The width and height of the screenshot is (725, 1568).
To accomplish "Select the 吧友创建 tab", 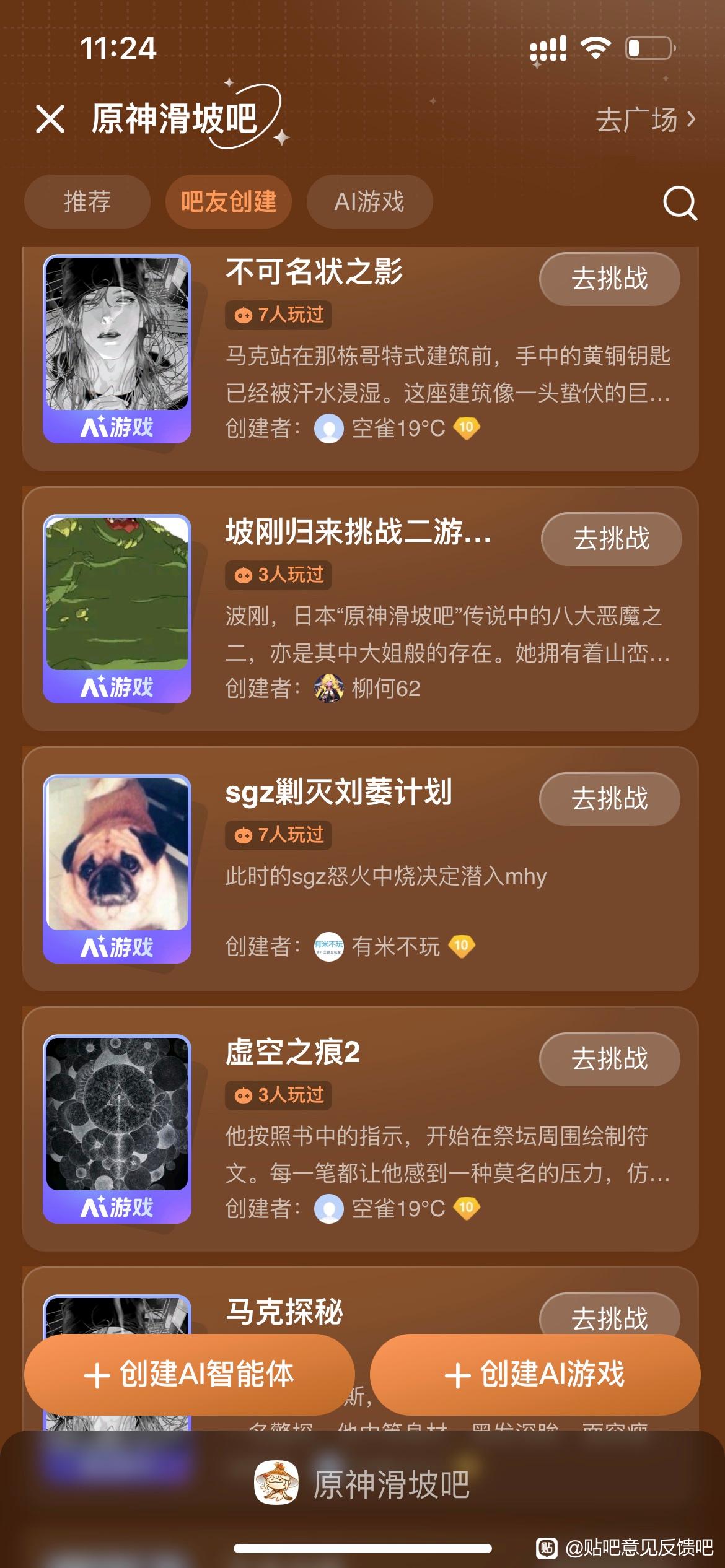I will (228, 201).
